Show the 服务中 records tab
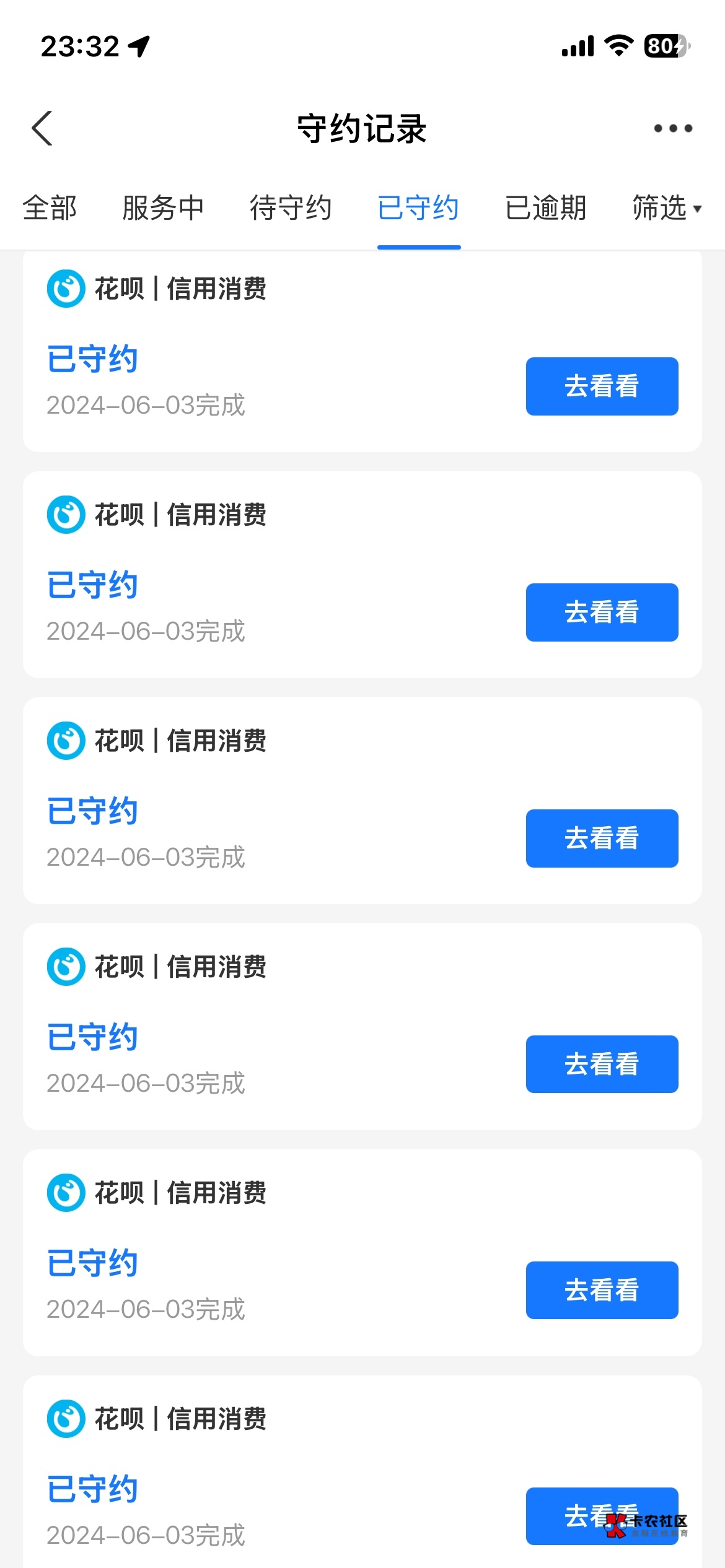This screenshot has width=725, height=1568. click(163, 208)
